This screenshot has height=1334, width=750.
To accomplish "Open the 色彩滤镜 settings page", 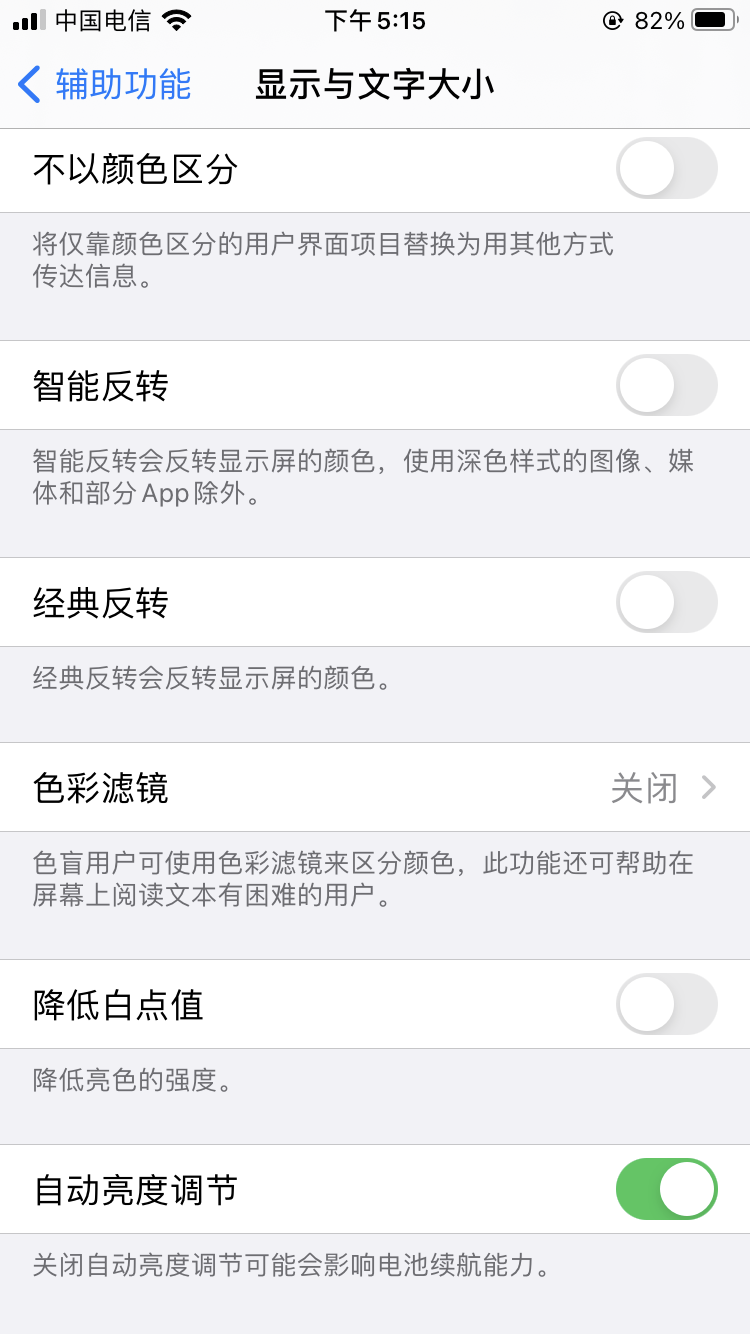I will (x=375, y=788).
